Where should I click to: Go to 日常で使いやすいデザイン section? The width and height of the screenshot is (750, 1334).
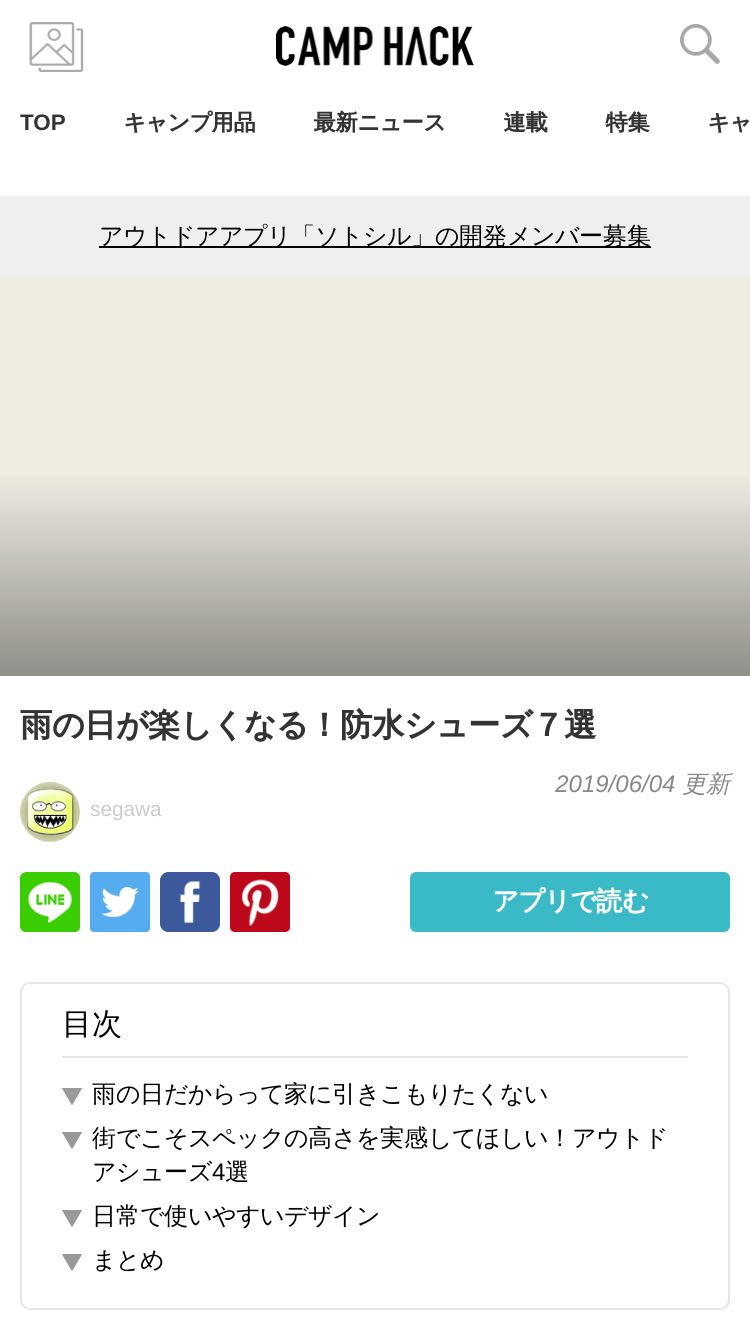236,1216
